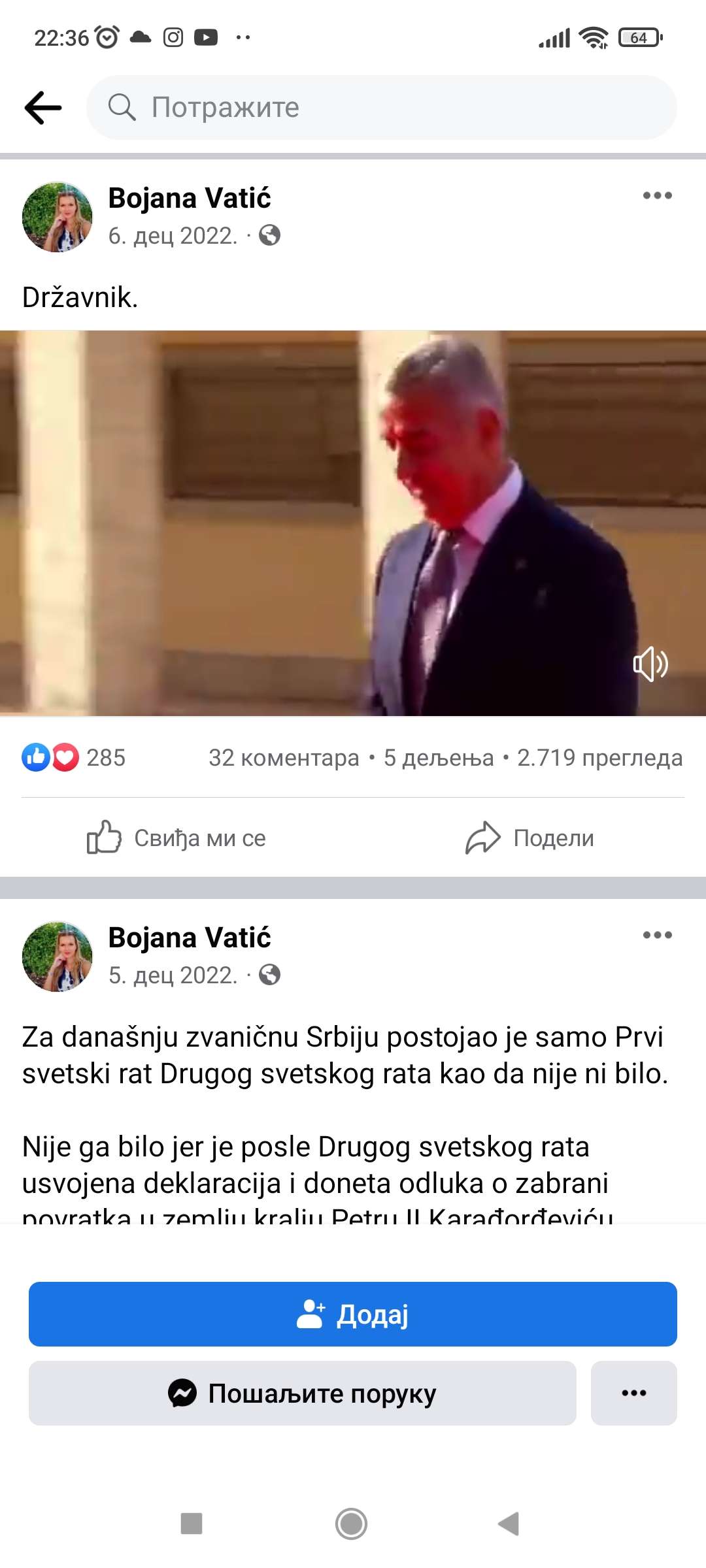
Task: Open Bojana Vatić's profile from the 6. дец post
Action: tap(189, 198)
